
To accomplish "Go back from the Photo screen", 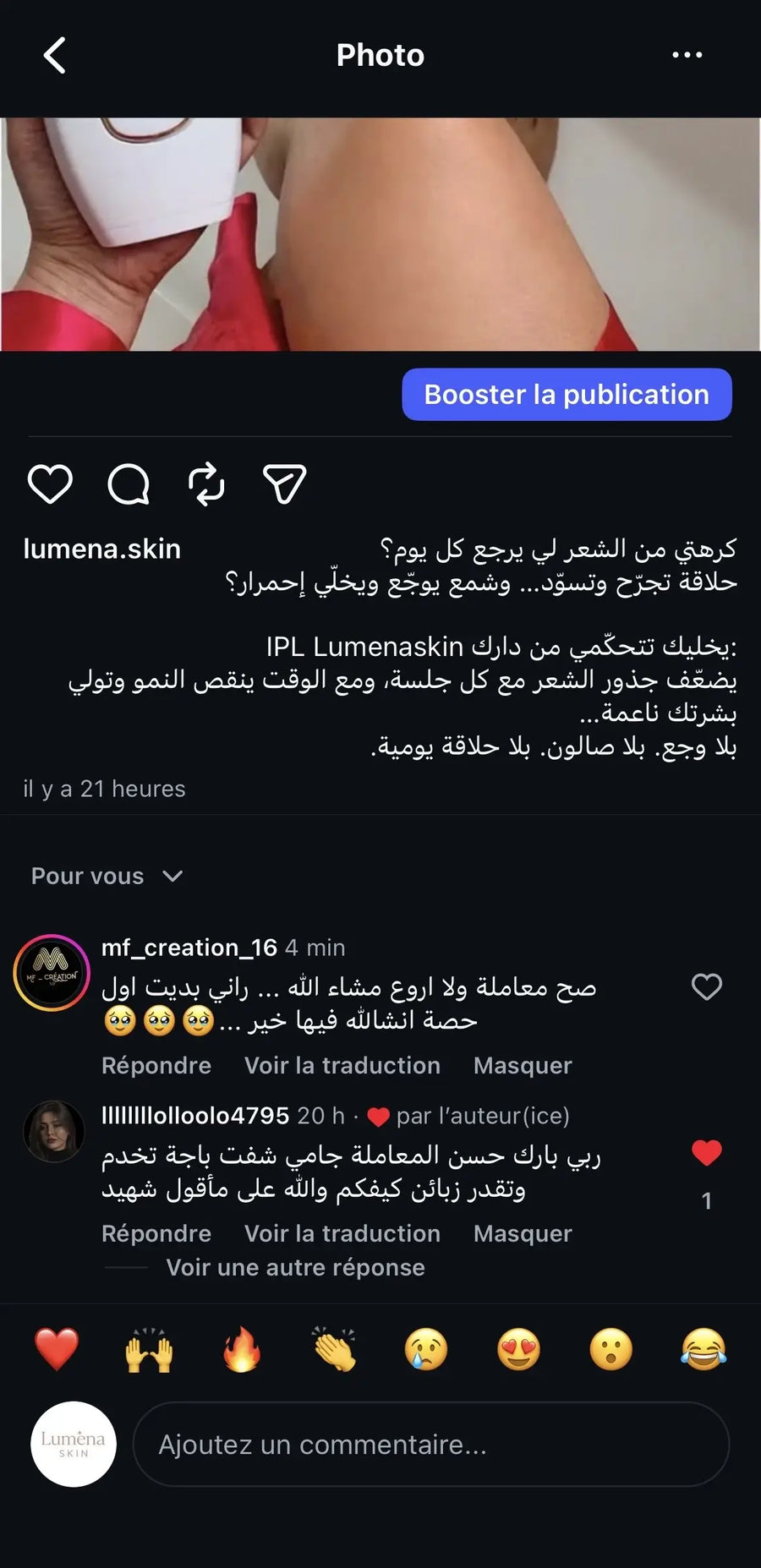I will tap(54, 56).
